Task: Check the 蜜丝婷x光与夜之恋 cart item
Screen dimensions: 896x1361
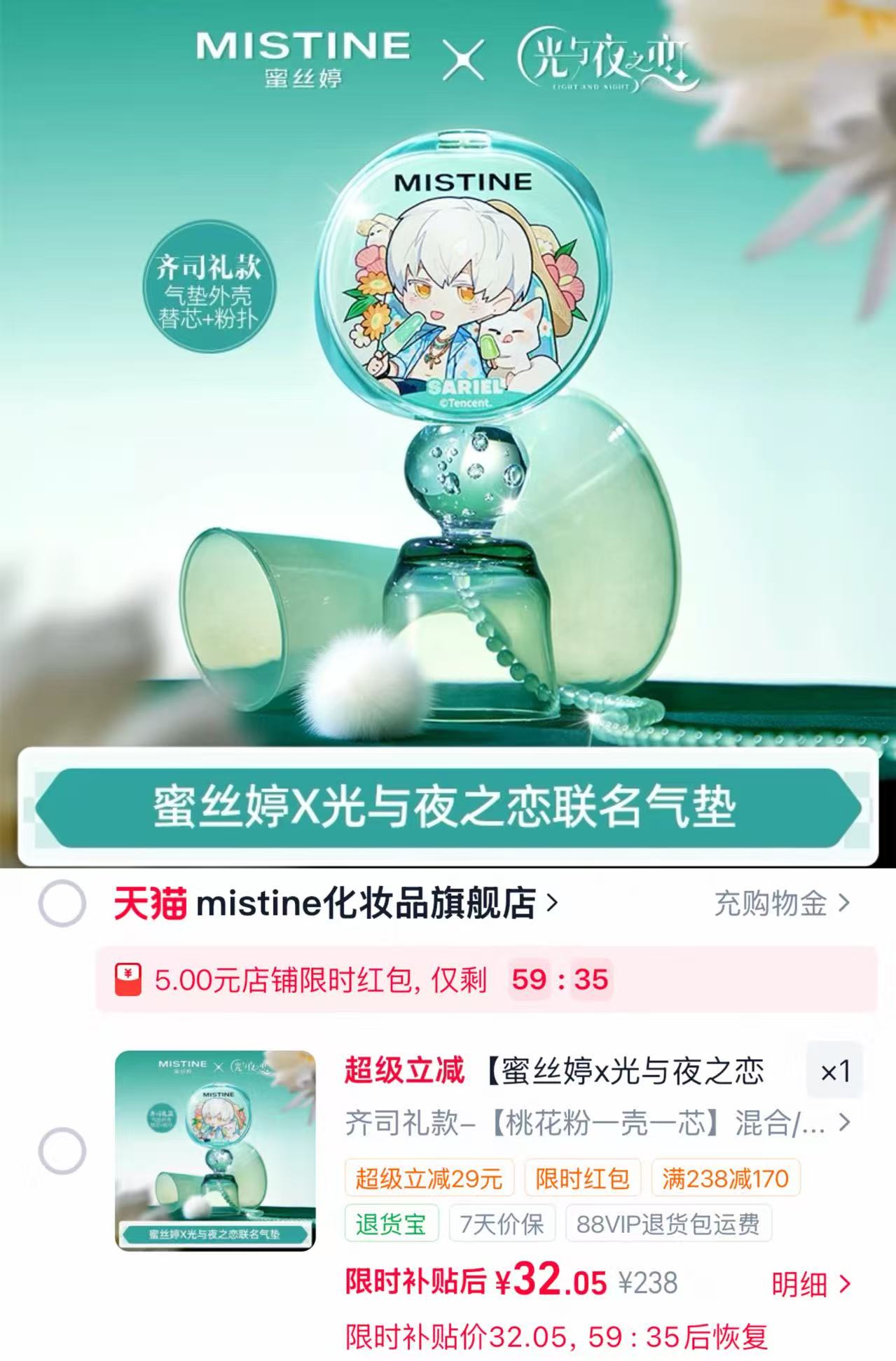Action: click(62, 1151)
